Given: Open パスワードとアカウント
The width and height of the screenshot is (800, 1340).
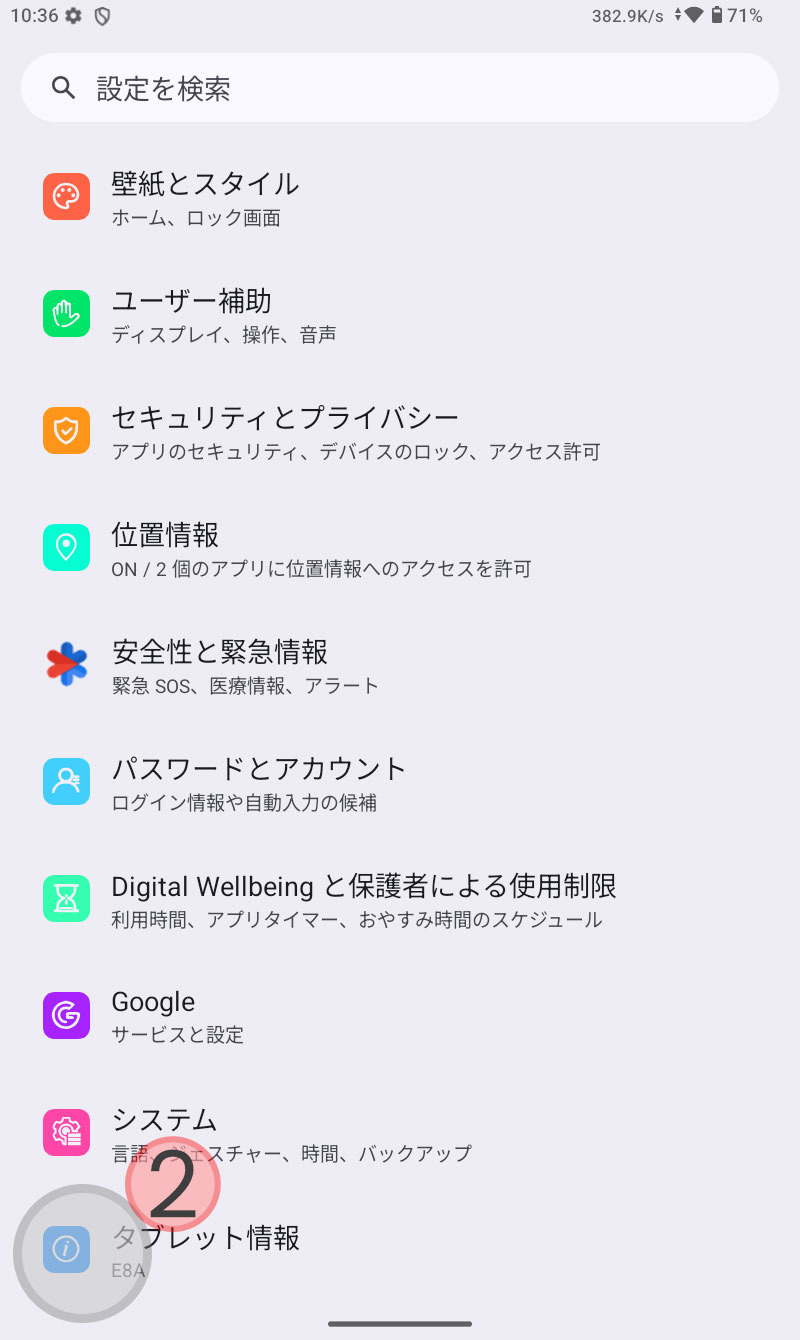Looking at the screenshot, I should tap(400, 782).
